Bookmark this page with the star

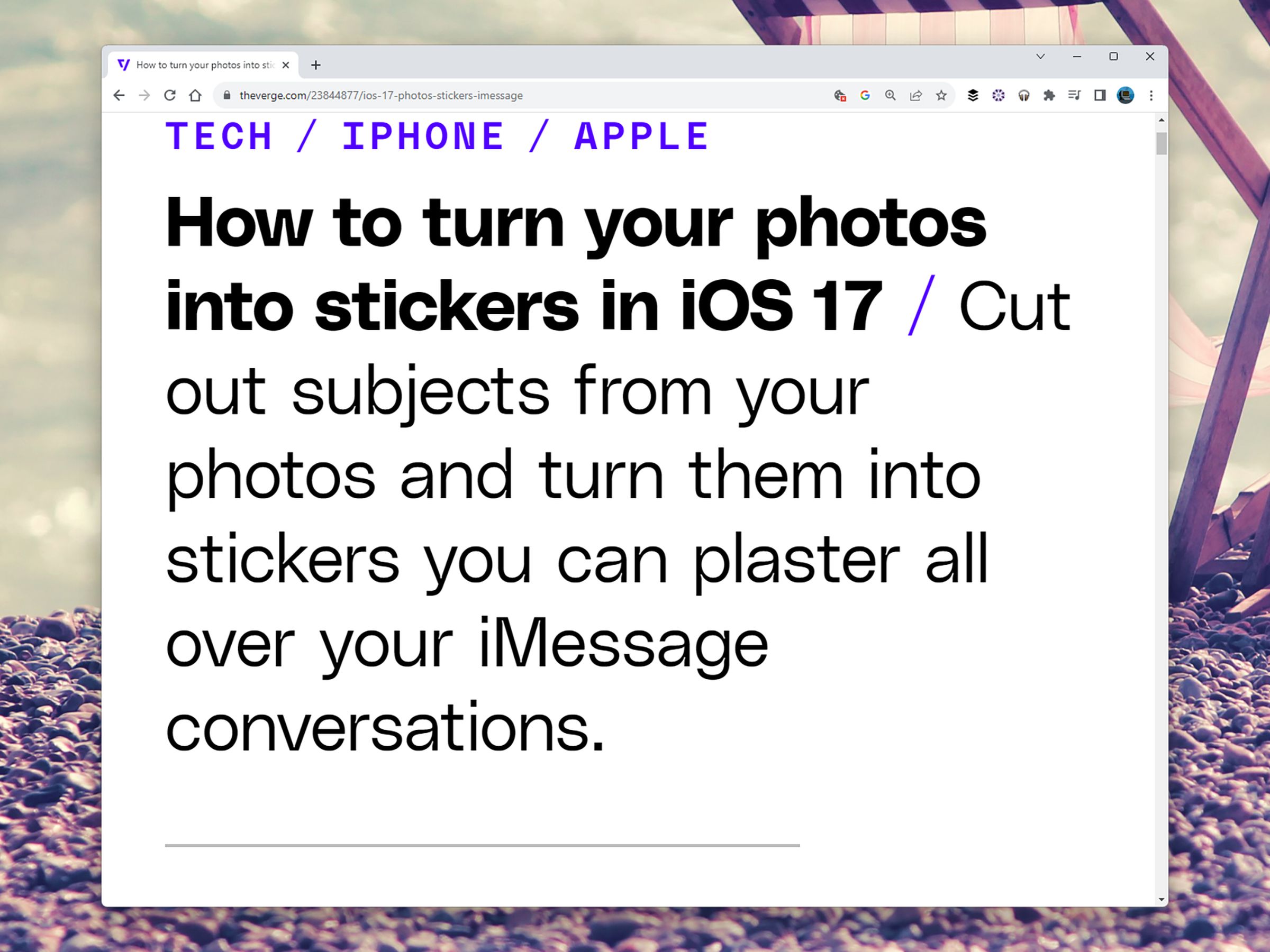[x=941, y=95]
